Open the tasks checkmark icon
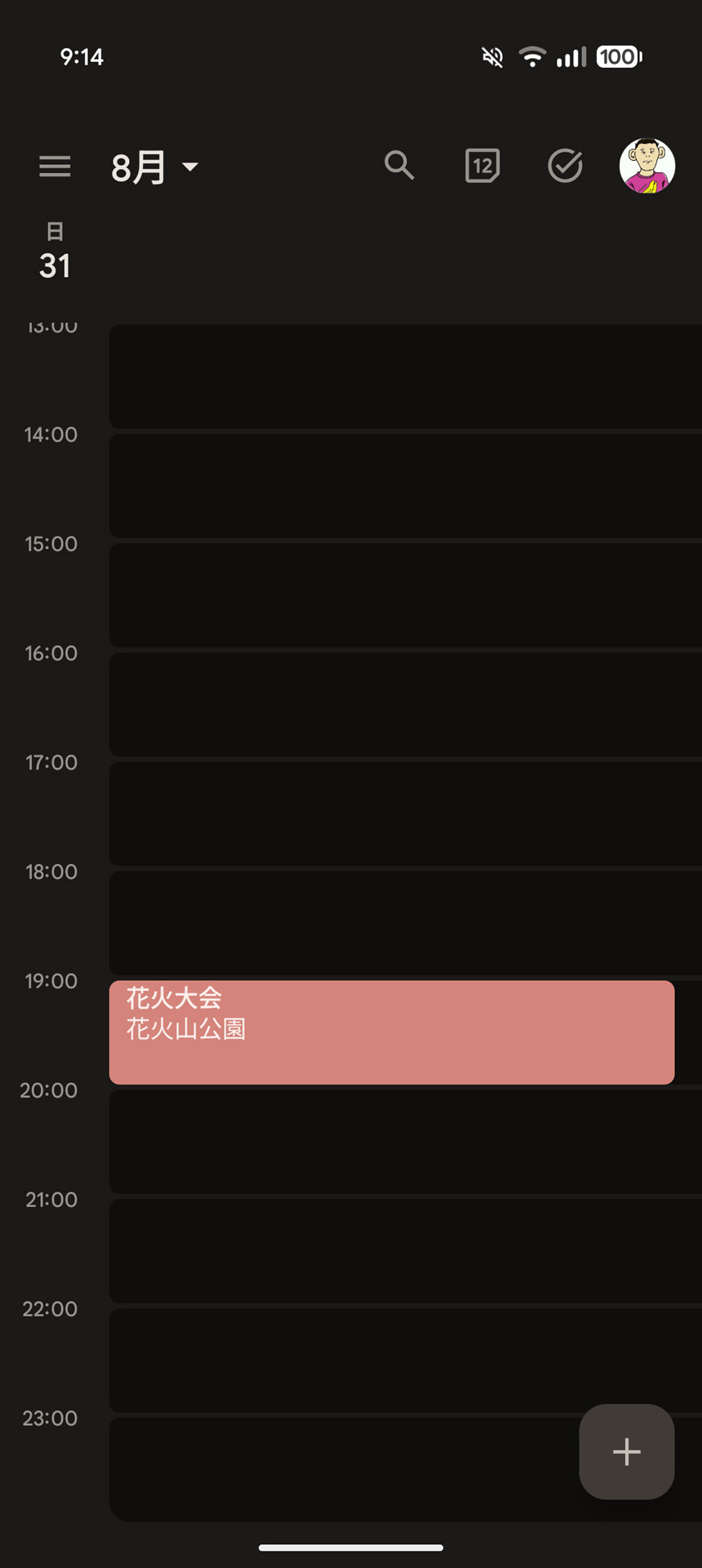 tap(565, 166)
